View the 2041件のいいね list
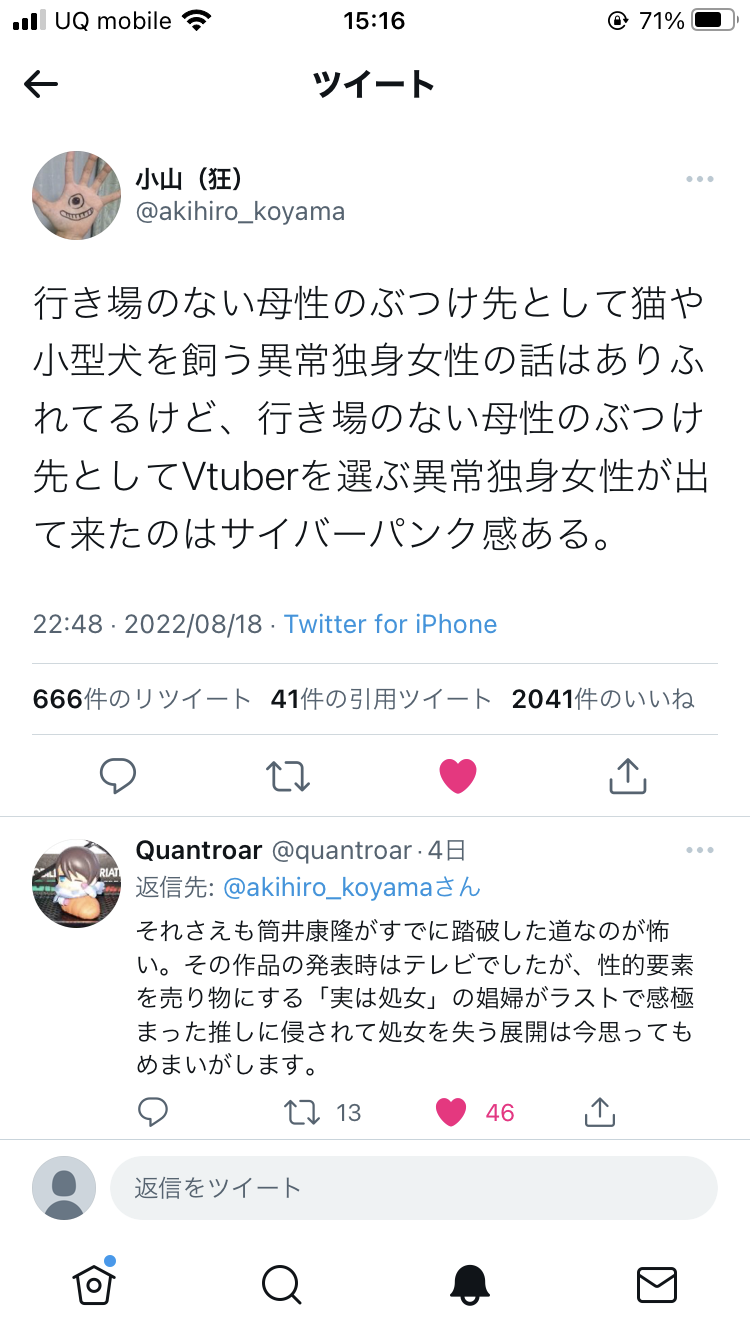 [603, 699]
